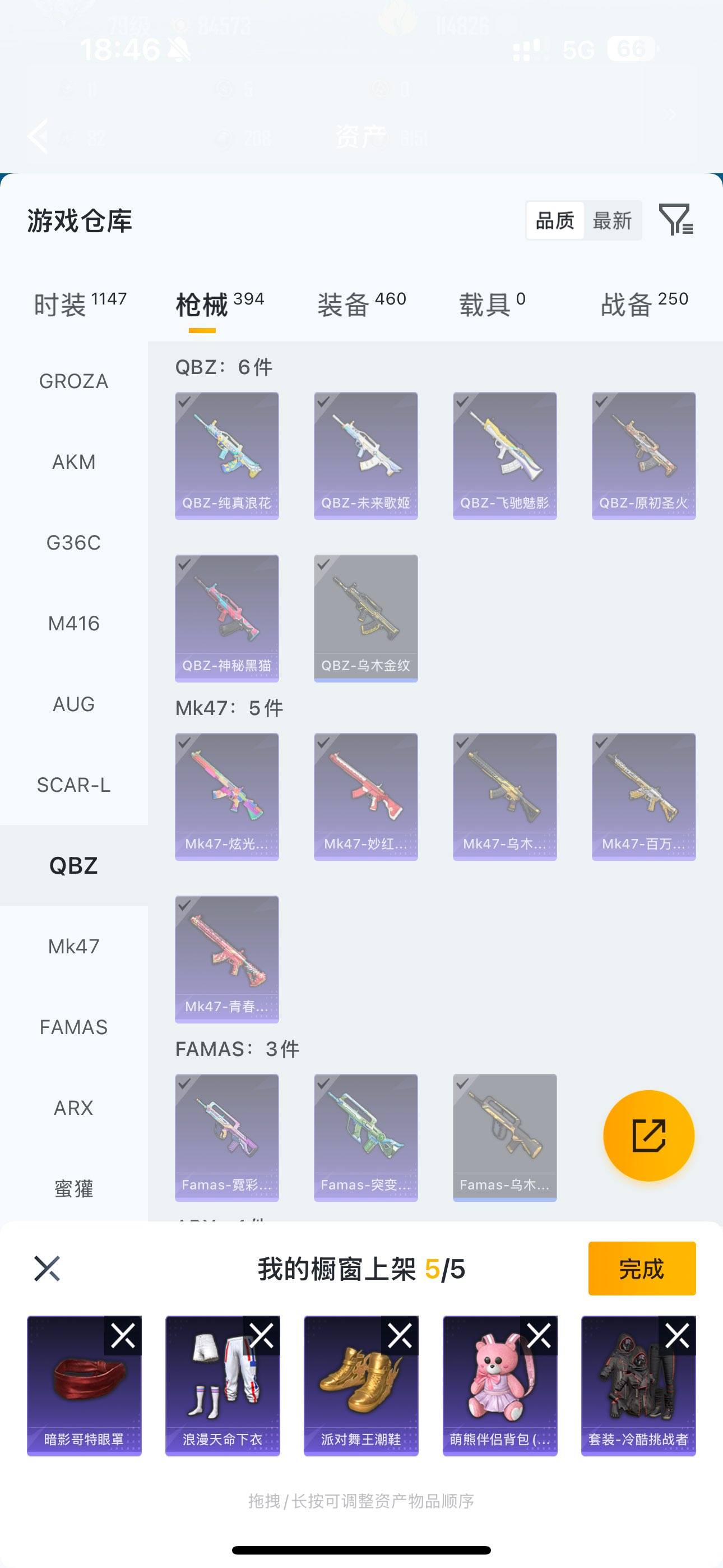Sort items by 最新
Image resolution: width=723 pixels, height=1568 pixels.
point(611,220)
